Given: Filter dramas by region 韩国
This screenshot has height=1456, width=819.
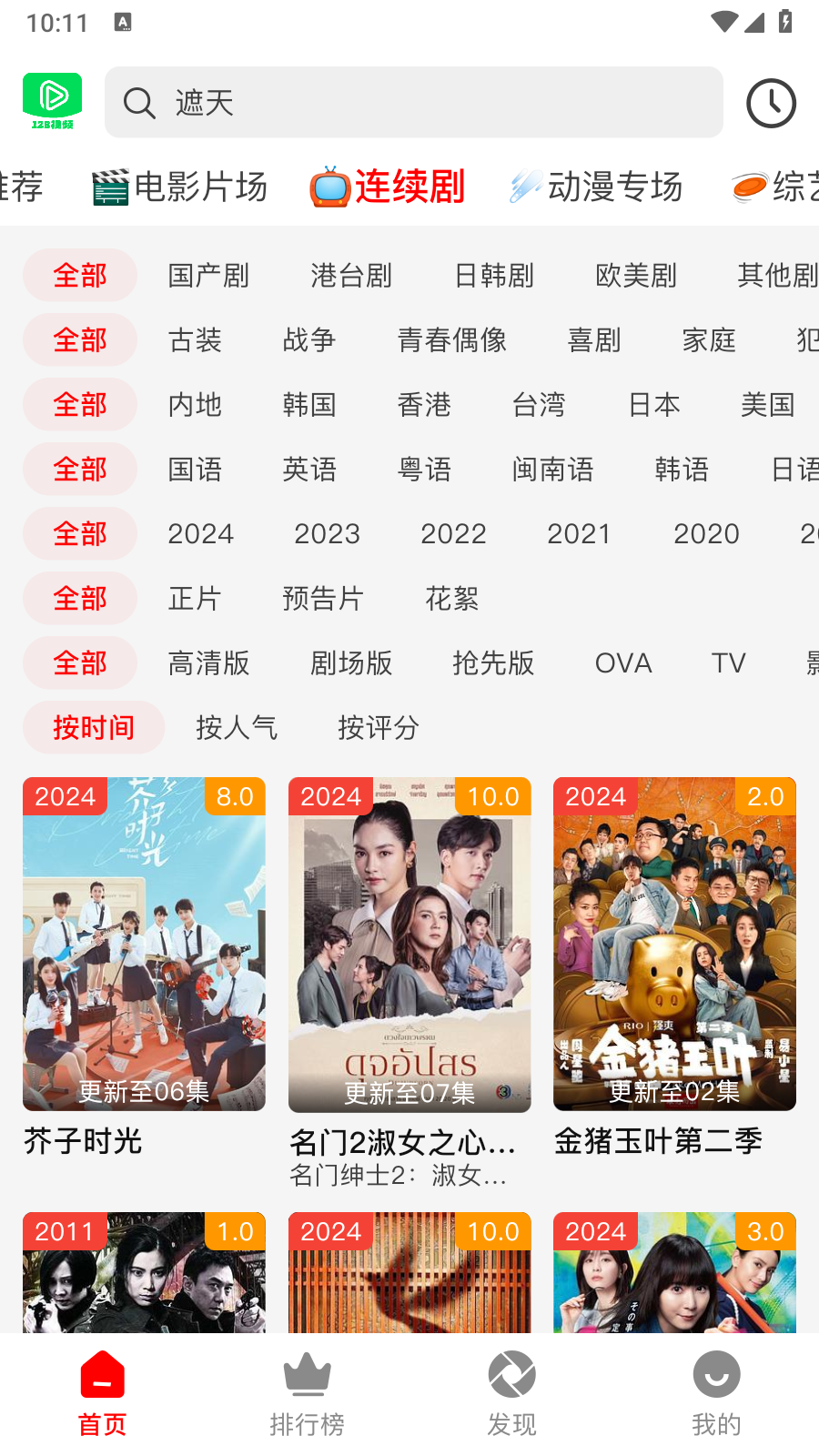Looking at the screenshot, I should 309,405.
